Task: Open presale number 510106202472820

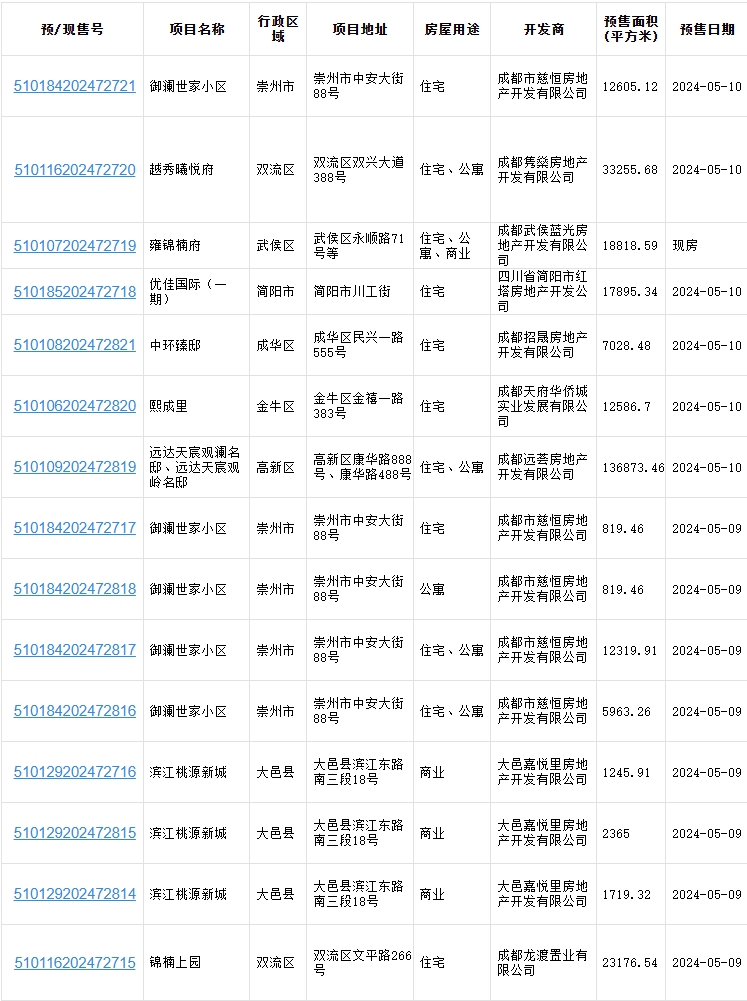Action: (x=74, y=406)
